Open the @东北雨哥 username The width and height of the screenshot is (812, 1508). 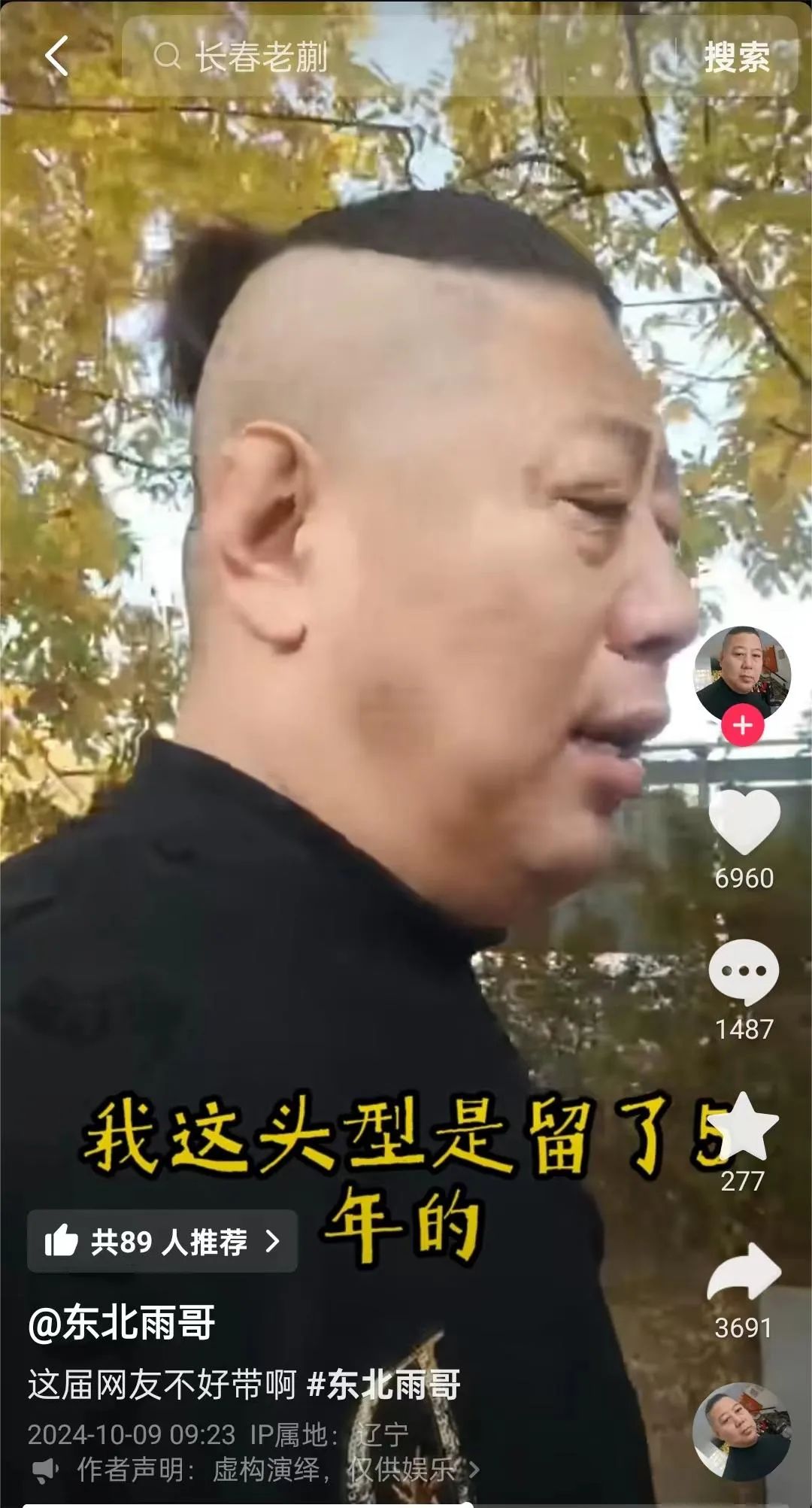point(122,1323)
